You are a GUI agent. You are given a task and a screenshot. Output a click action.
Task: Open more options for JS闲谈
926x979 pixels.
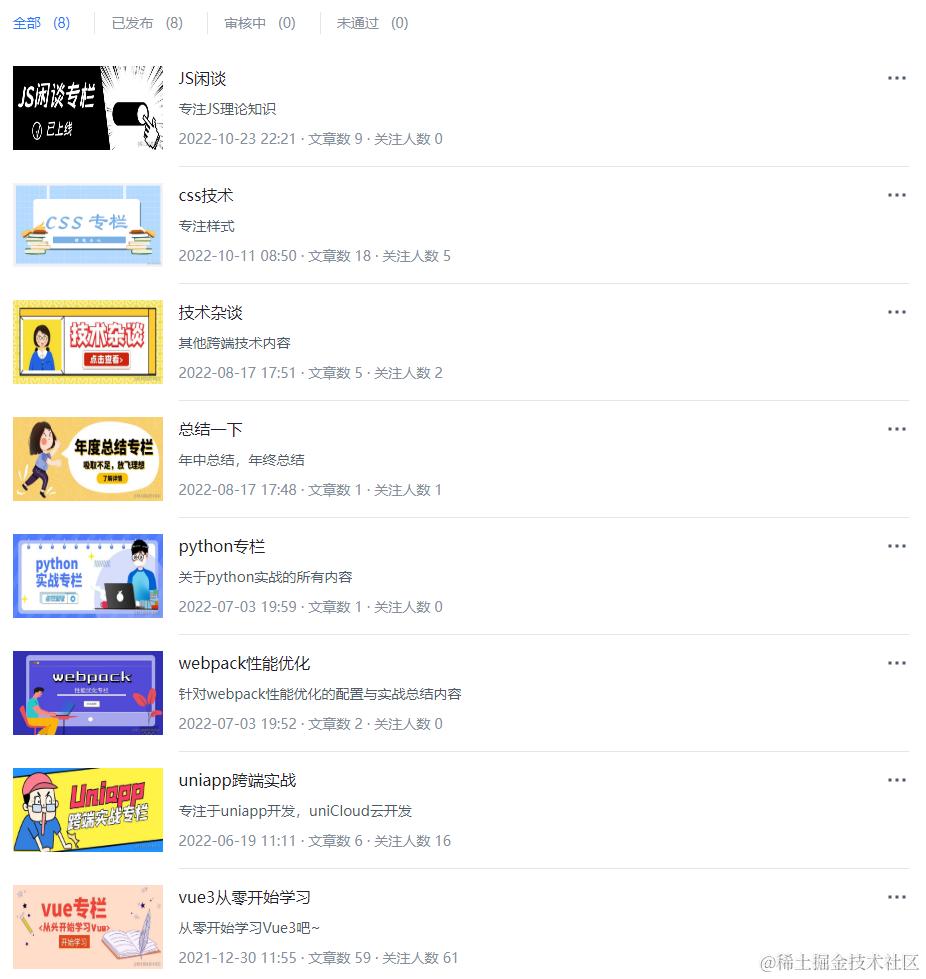[x=897, y=78]
